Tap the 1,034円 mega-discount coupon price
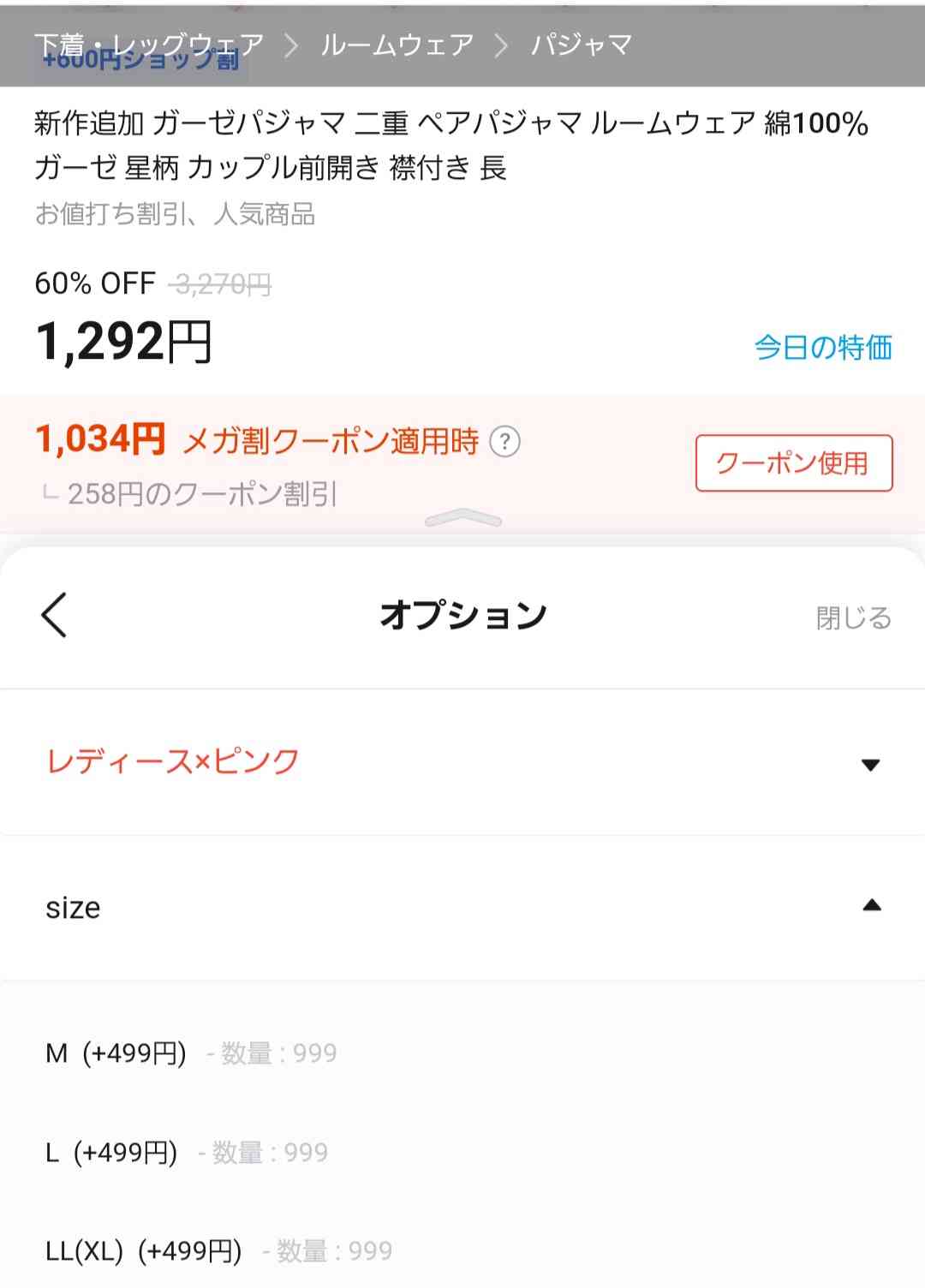The height and width of the screenshot is (1288, 925). pyautogui.click(x=98, y=440)
